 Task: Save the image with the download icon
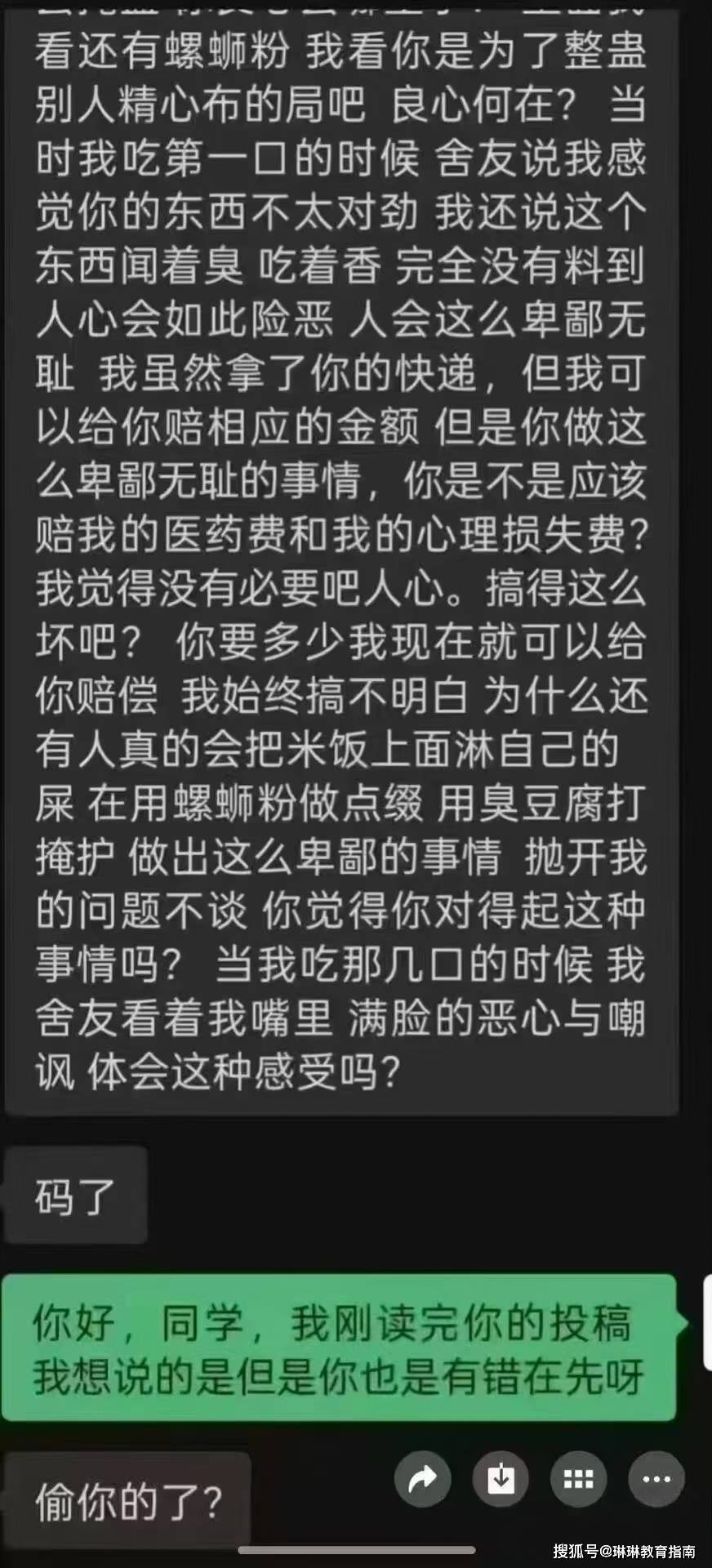coord(501,1478)
